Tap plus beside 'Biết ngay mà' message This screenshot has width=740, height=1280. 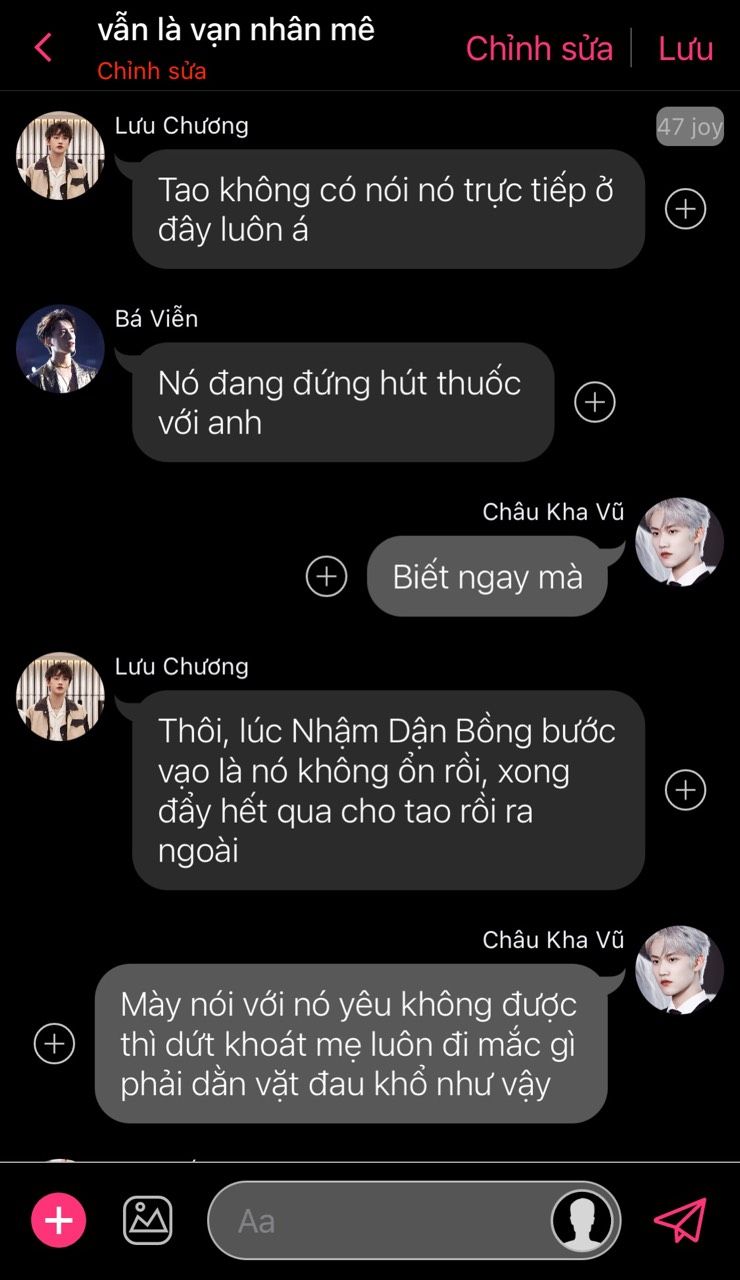coord(326,576)
